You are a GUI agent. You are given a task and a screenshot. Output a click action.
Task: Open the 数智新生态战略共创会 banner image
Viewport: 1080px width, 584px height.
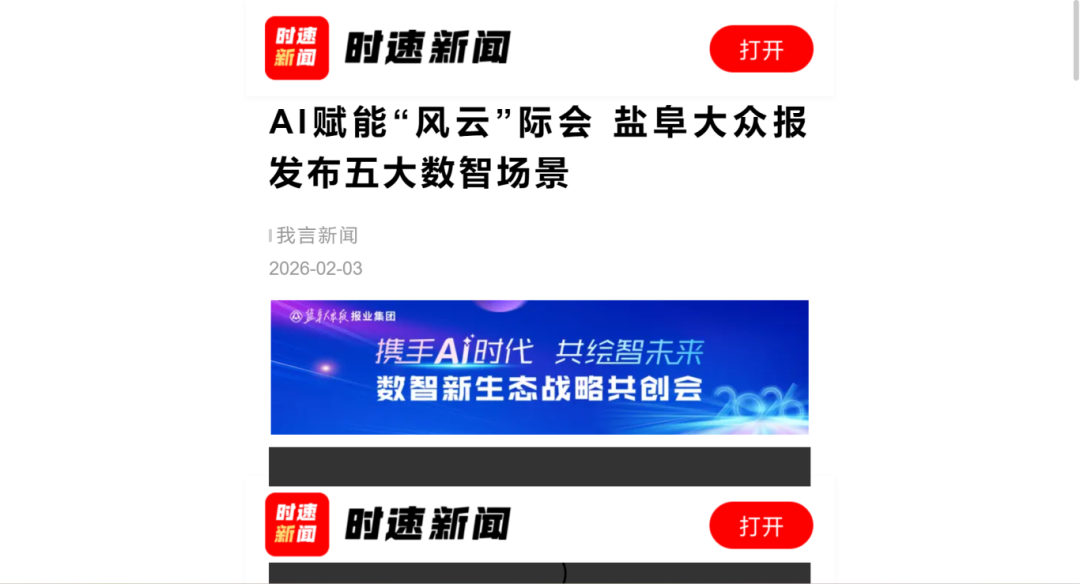539,367
